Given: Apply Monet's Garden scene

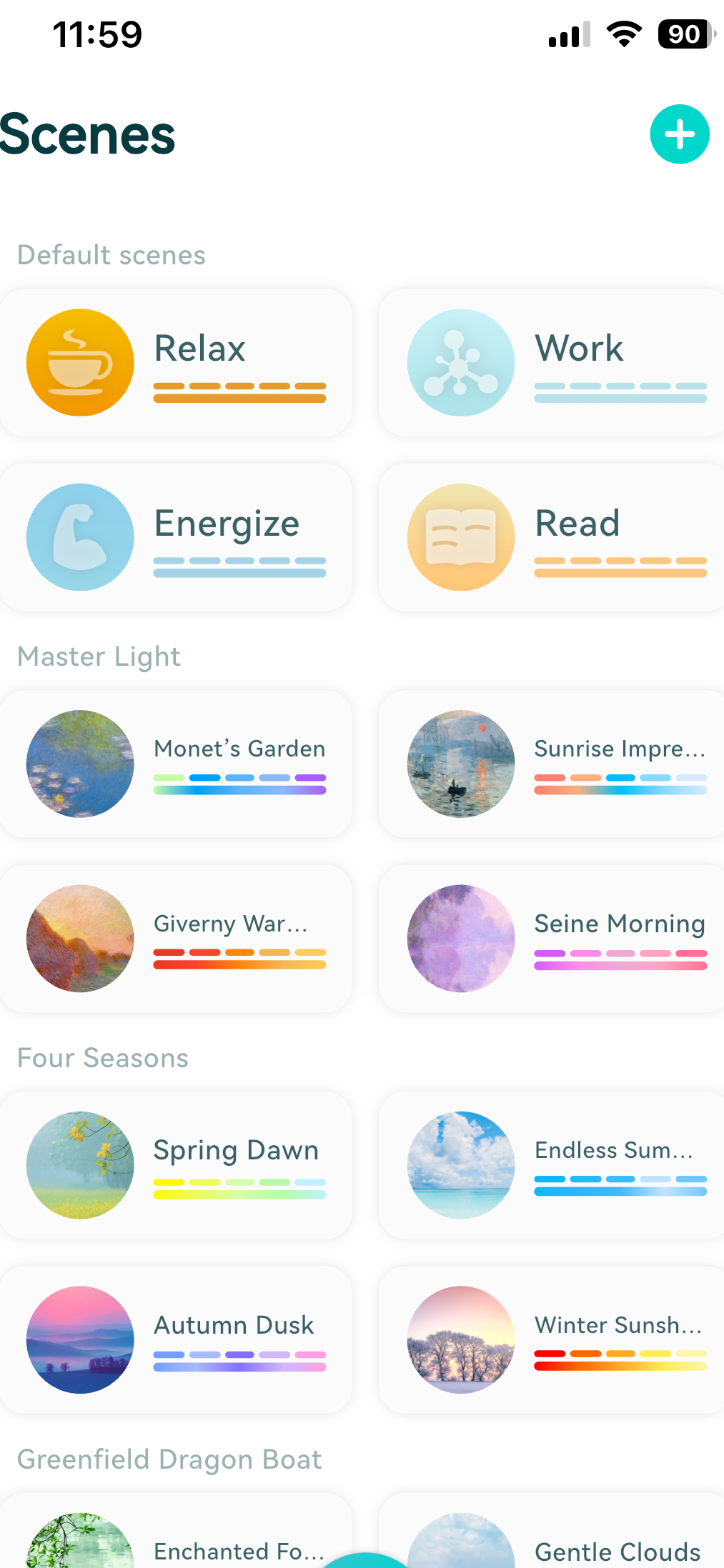Looking at the screenshot, I should click(176, 764).
